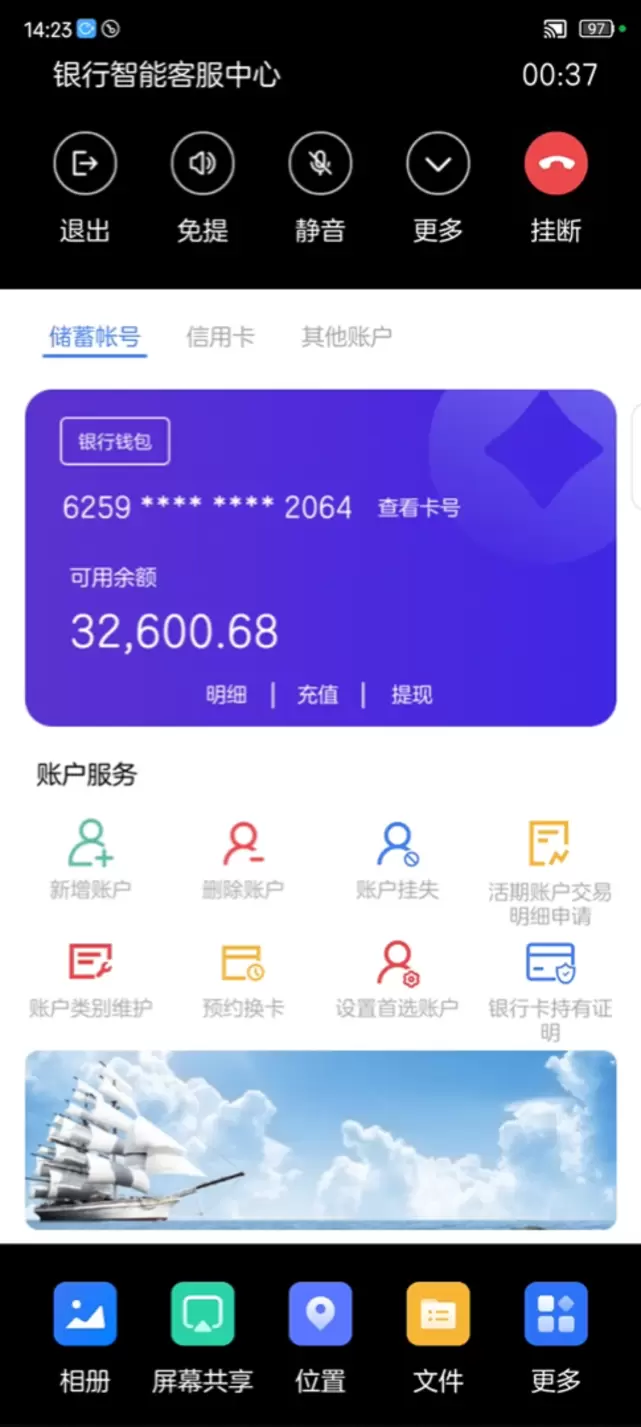Image resolution: width=641 pixels, height=1427 pixels.
Task: Select the 储蓄帐号 tab
Action: [95, 337]
